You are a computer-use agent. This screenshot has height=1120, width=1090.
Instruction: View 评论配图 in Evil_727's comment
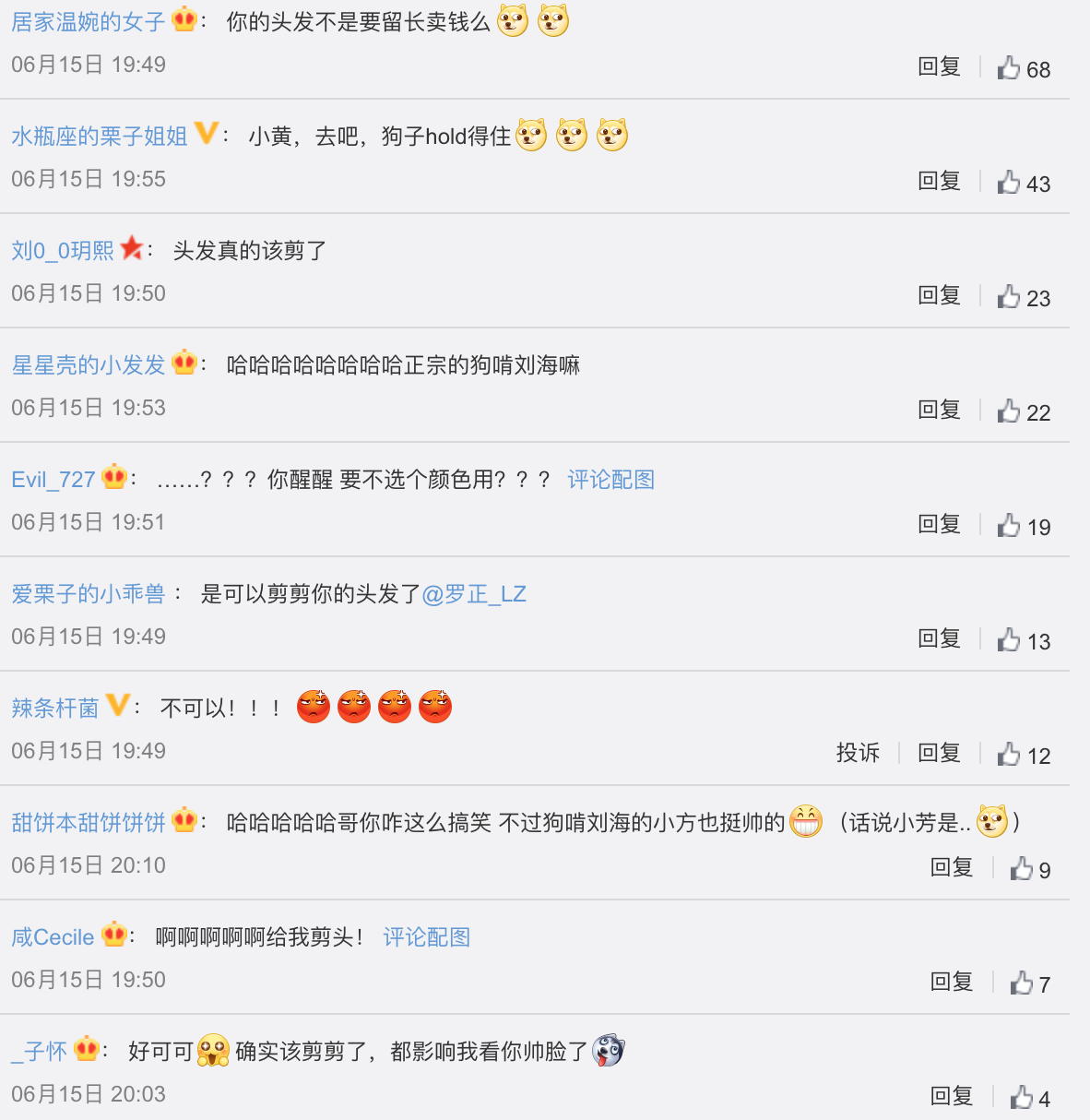tap(610, 480)
